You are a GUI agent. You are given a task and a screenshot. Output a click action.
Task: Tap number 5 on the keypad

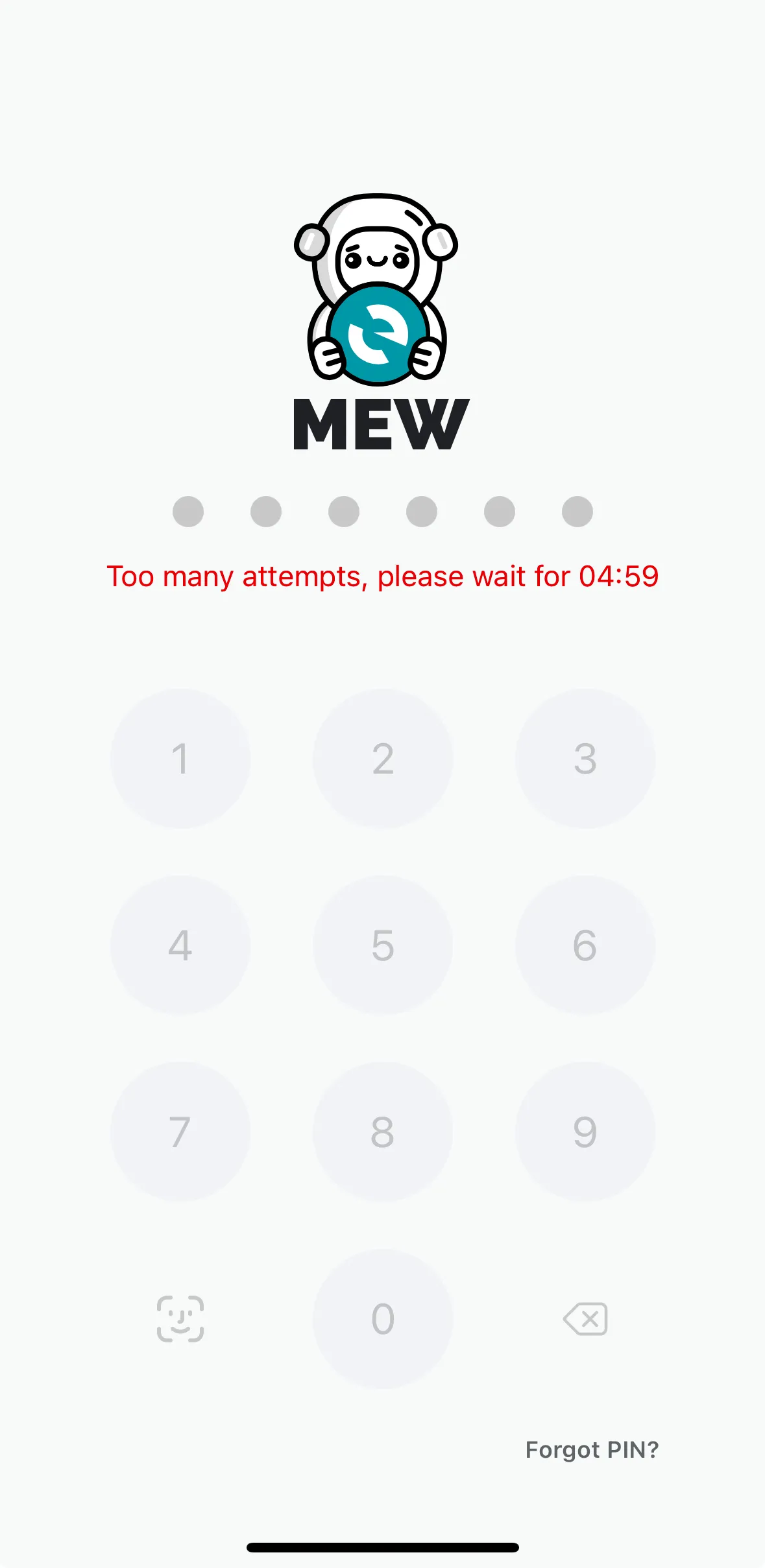click(382, 945)
